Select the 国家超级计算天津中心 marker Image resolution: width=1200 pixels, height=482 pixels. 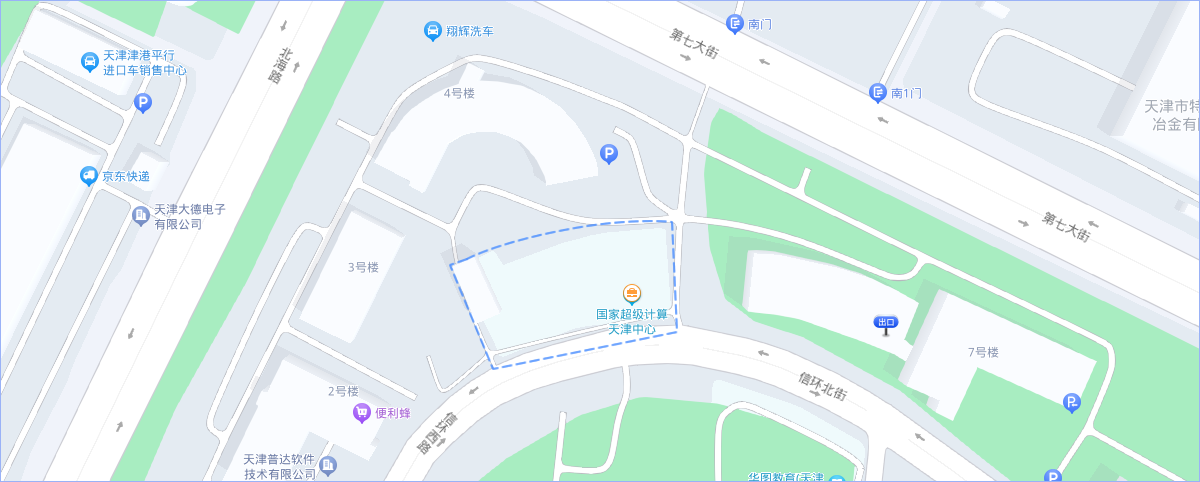[x=632, y=294]
